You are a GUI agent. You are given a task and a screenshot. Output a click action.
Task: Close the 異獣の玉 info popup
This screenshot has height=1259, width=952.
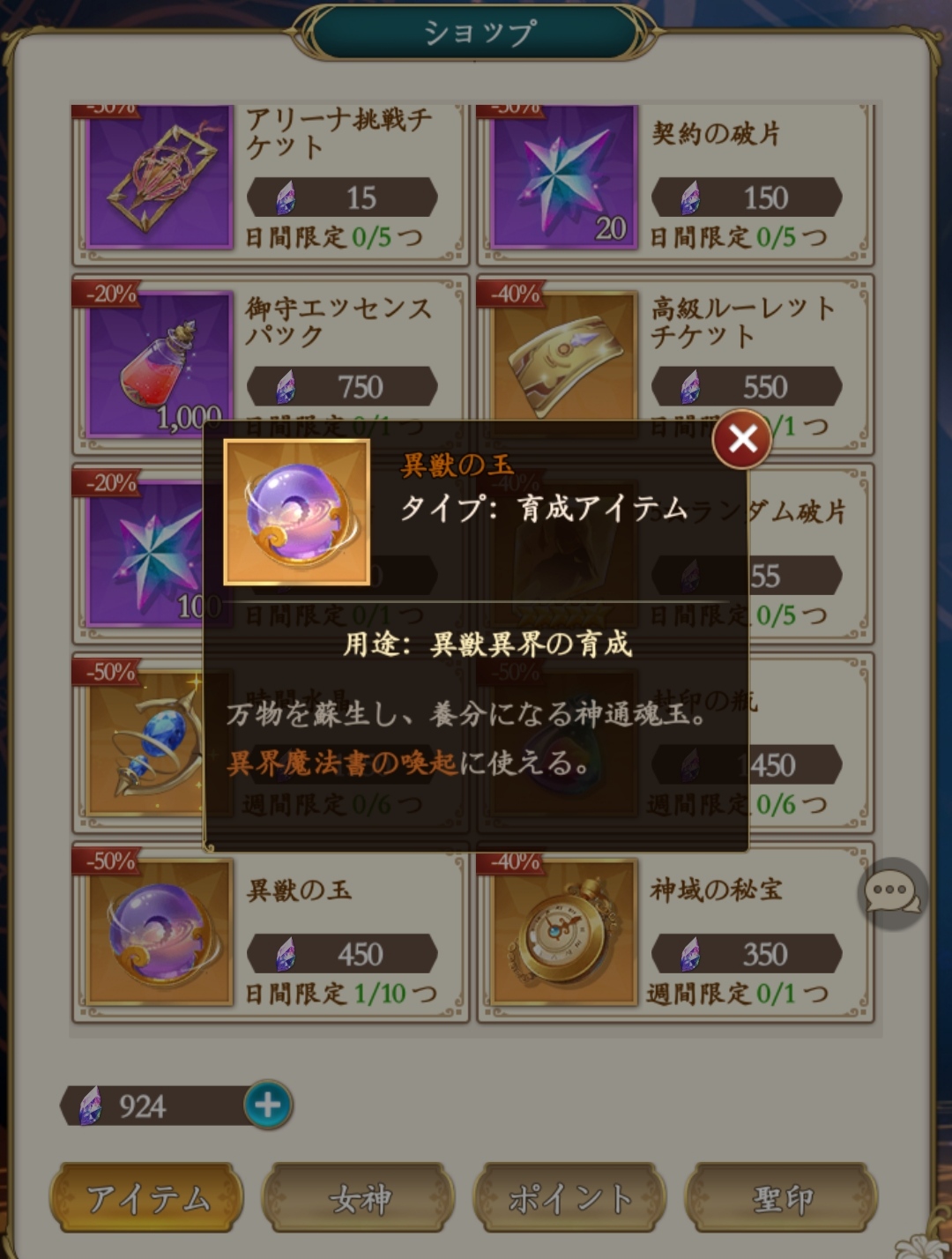click(x=741, y=438)
